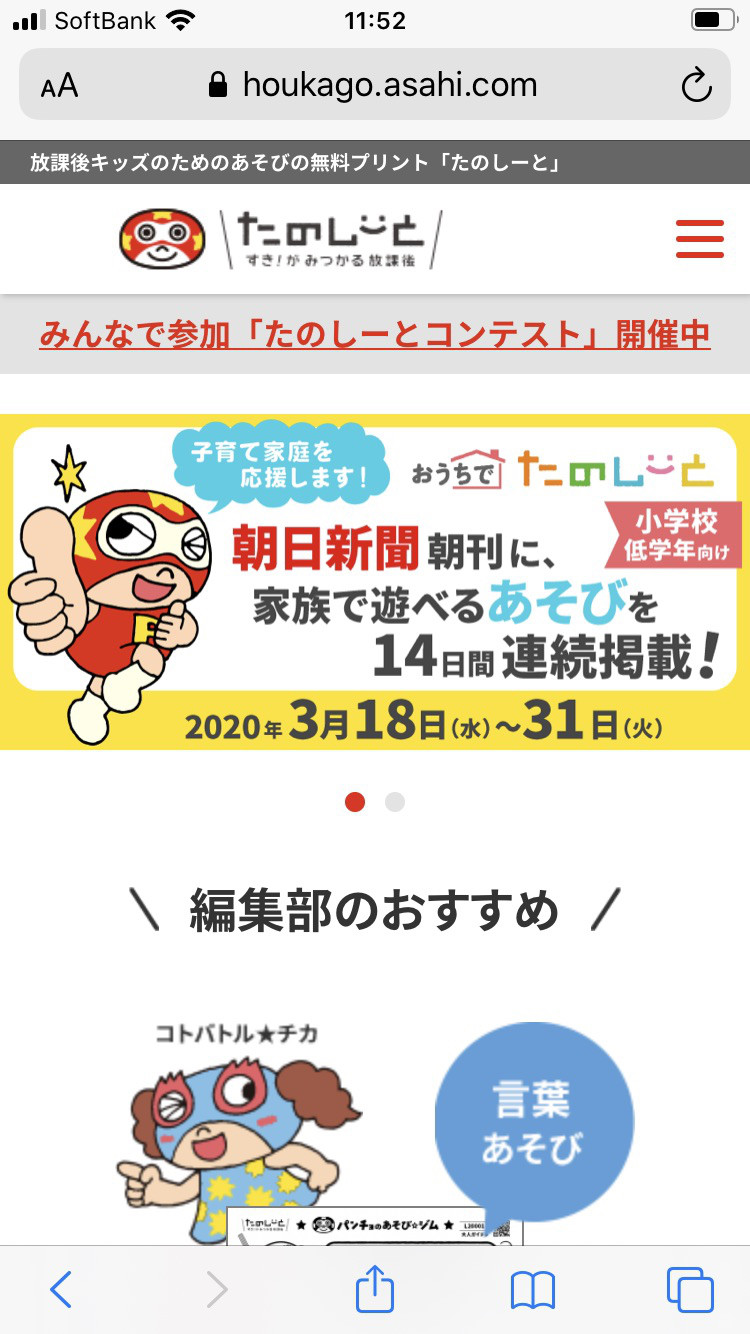Screen dimensions: 750x1334
Task: Open the 朝日新聞 14日間連続掲載 banner
Action: coord(375,582)
